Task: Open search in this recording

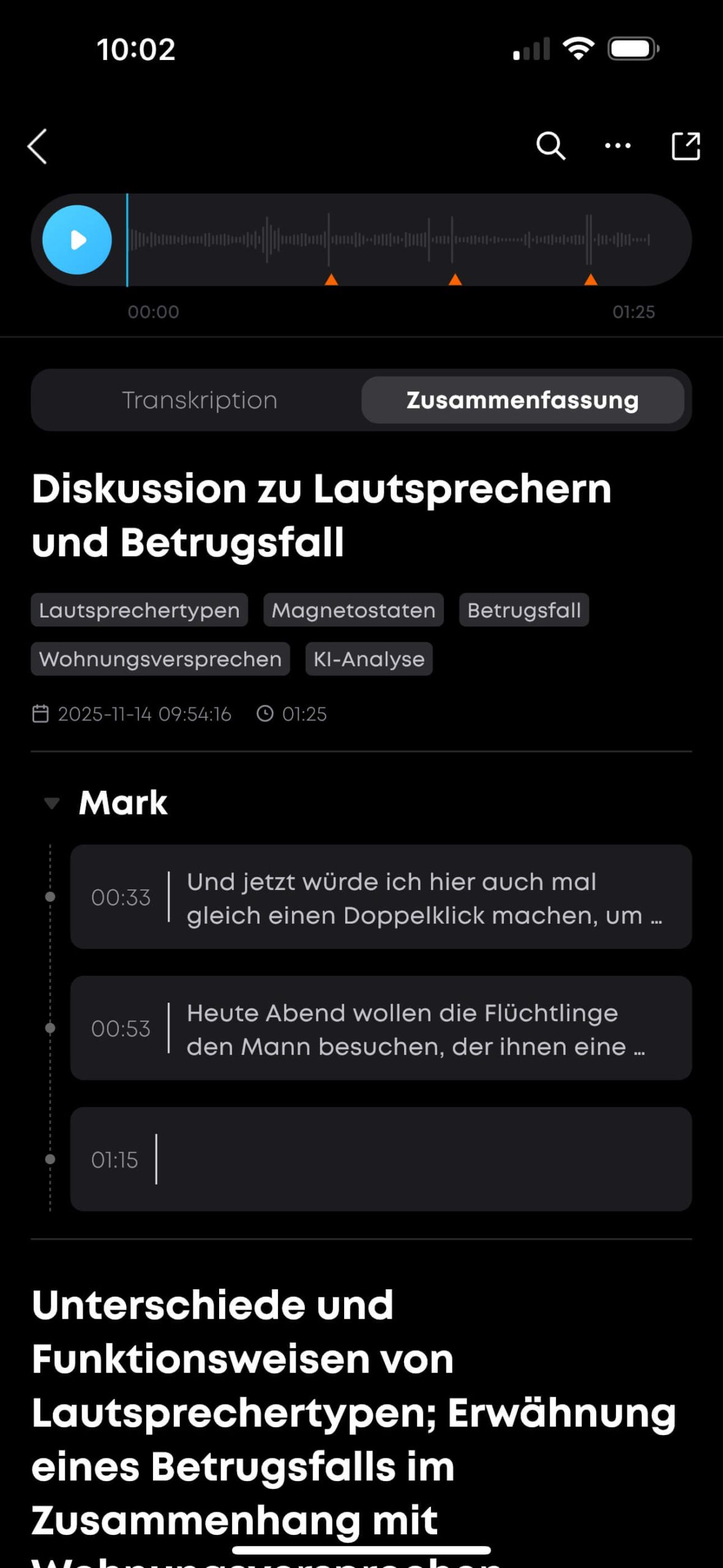Action: coord(550,146)
